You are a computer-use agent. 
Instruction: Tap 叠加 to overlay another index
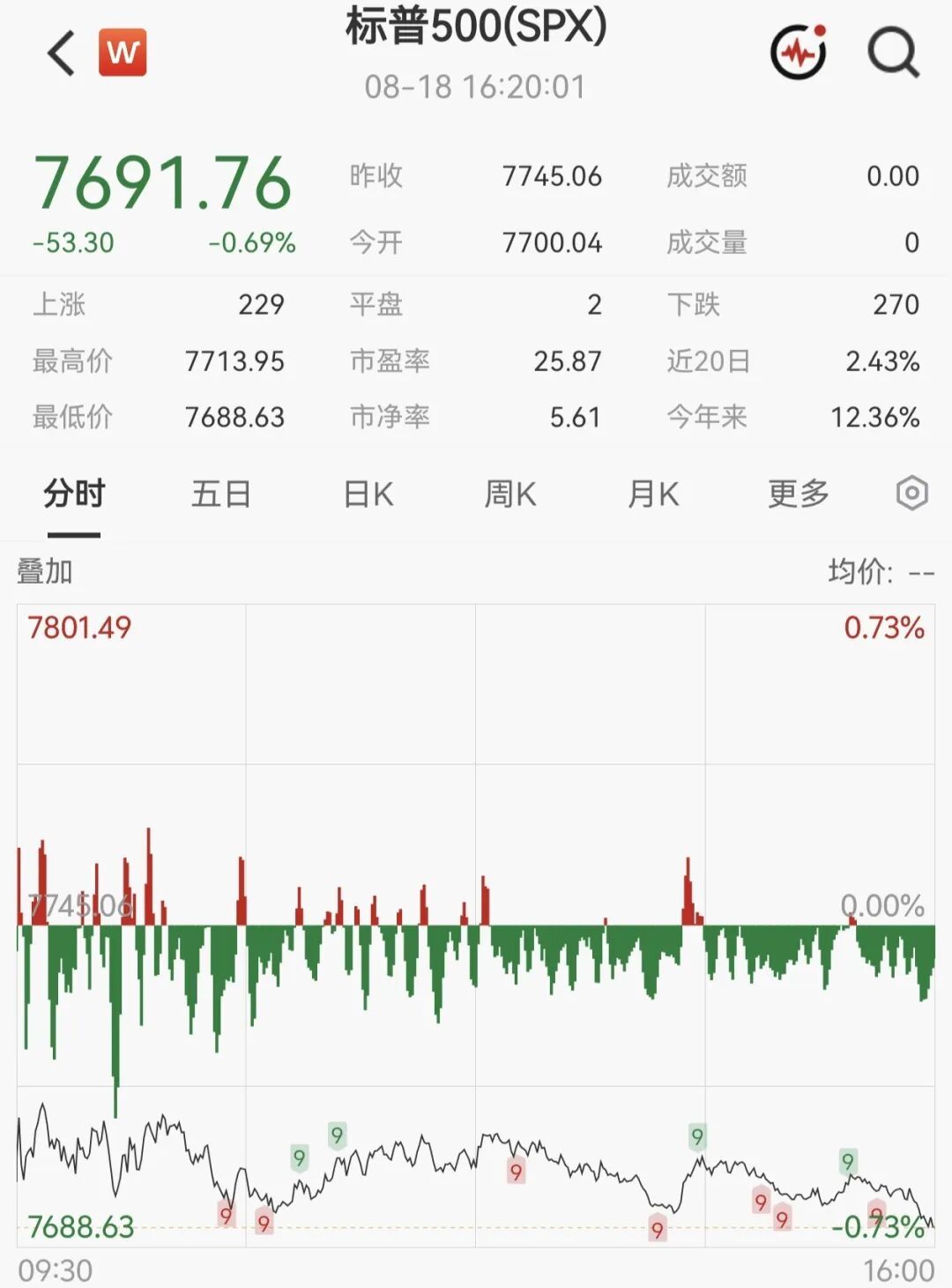(45, 571)
